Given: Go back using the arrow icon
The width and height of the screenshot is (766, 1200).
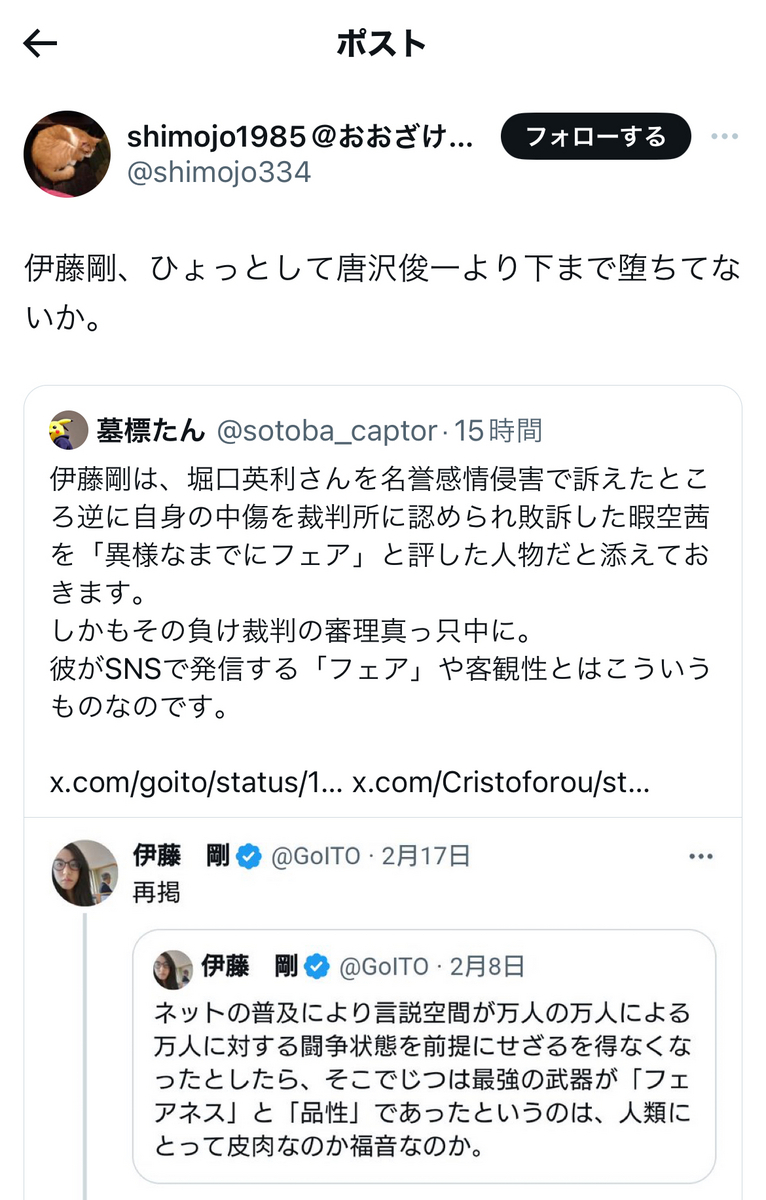Looking at the screenshot, I should (41, 43).
